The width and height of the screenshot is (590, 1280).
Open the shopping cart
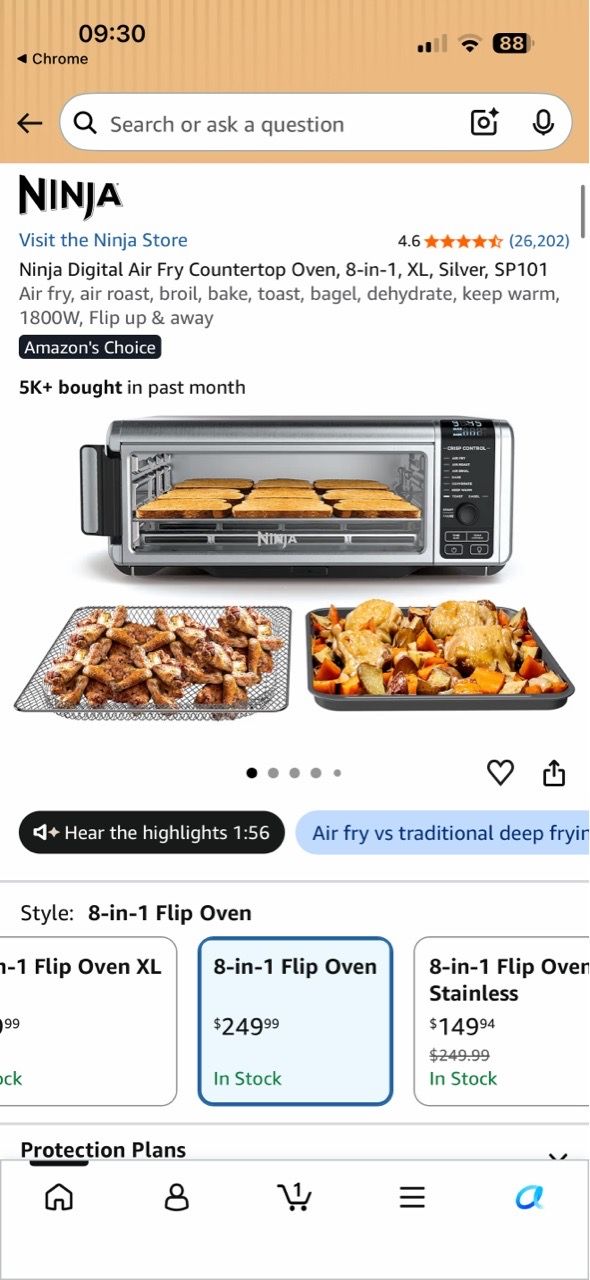pos(295,1196)
